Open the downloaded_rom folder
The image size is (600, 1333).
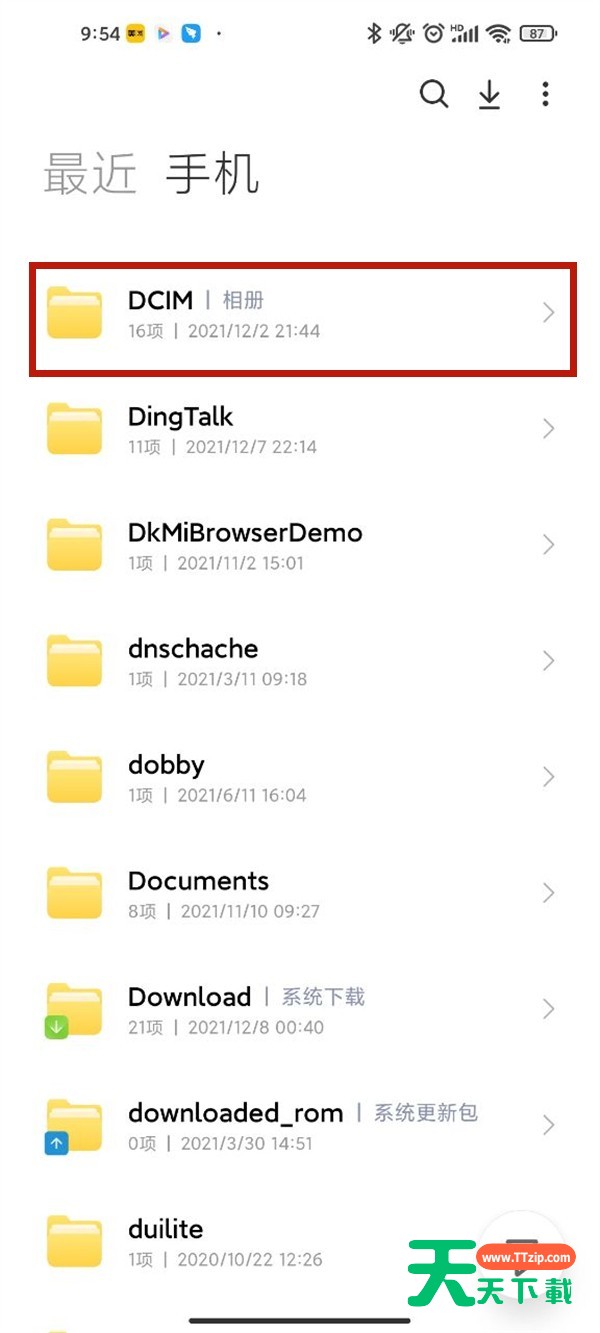300,1125
